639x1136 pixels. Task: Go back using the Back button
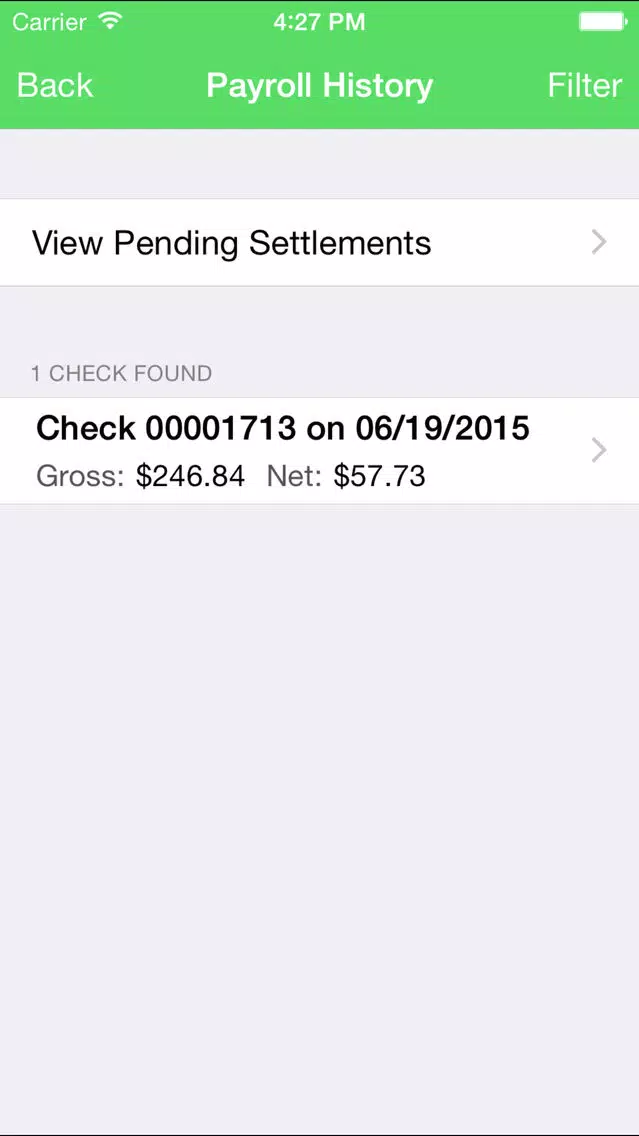coord(55,85)
